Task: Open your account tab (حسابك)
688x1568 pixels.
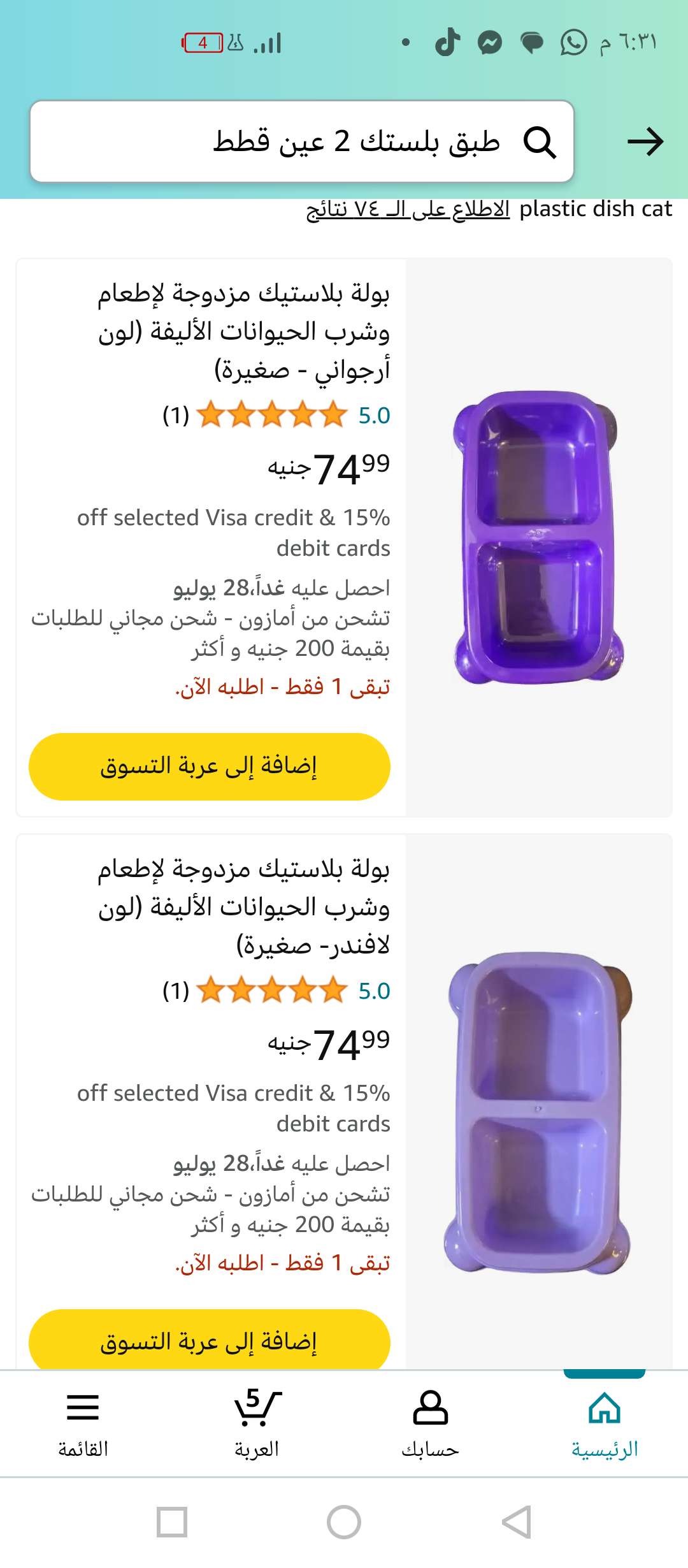Action: (x=430, y=1423)
